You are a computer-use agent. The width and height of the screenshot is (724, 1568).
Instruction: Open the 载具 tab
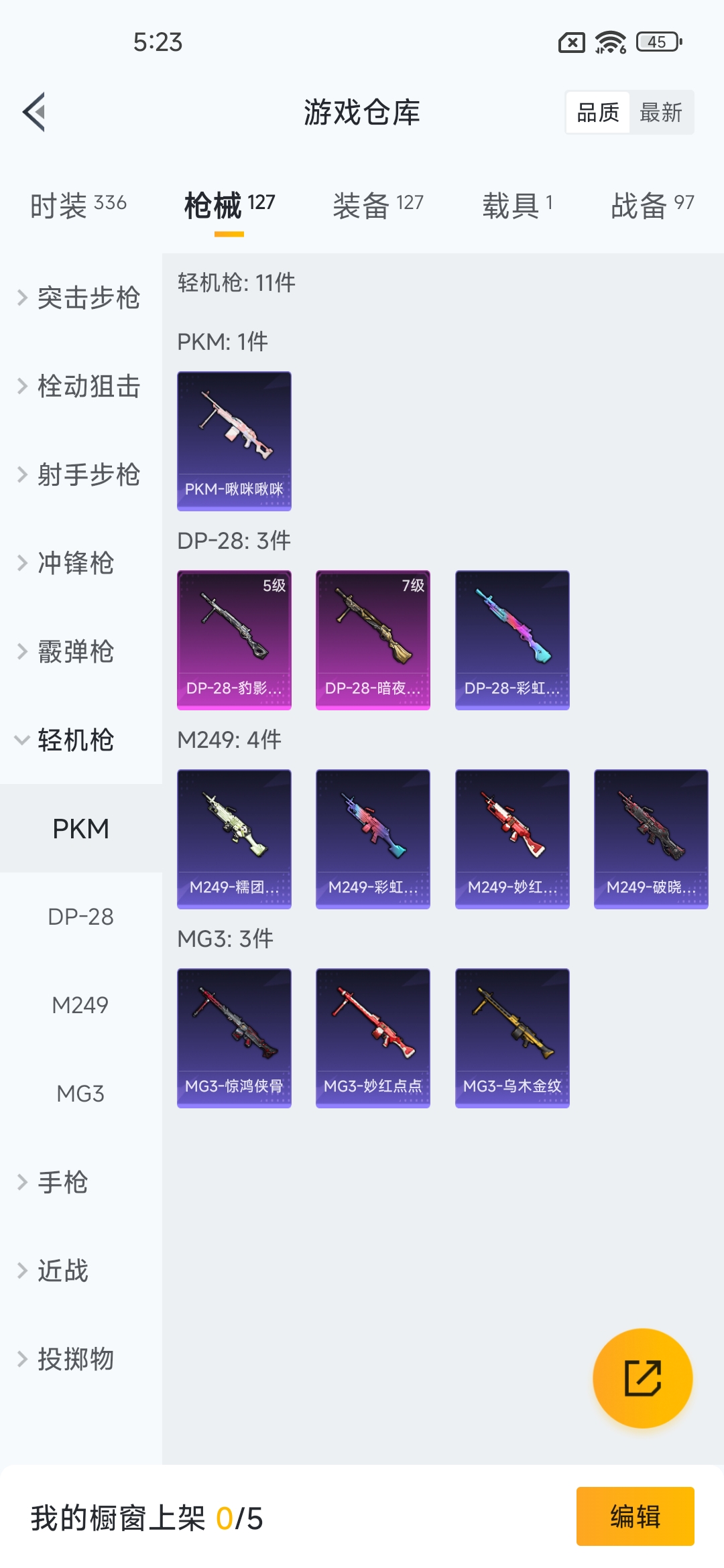517,204
